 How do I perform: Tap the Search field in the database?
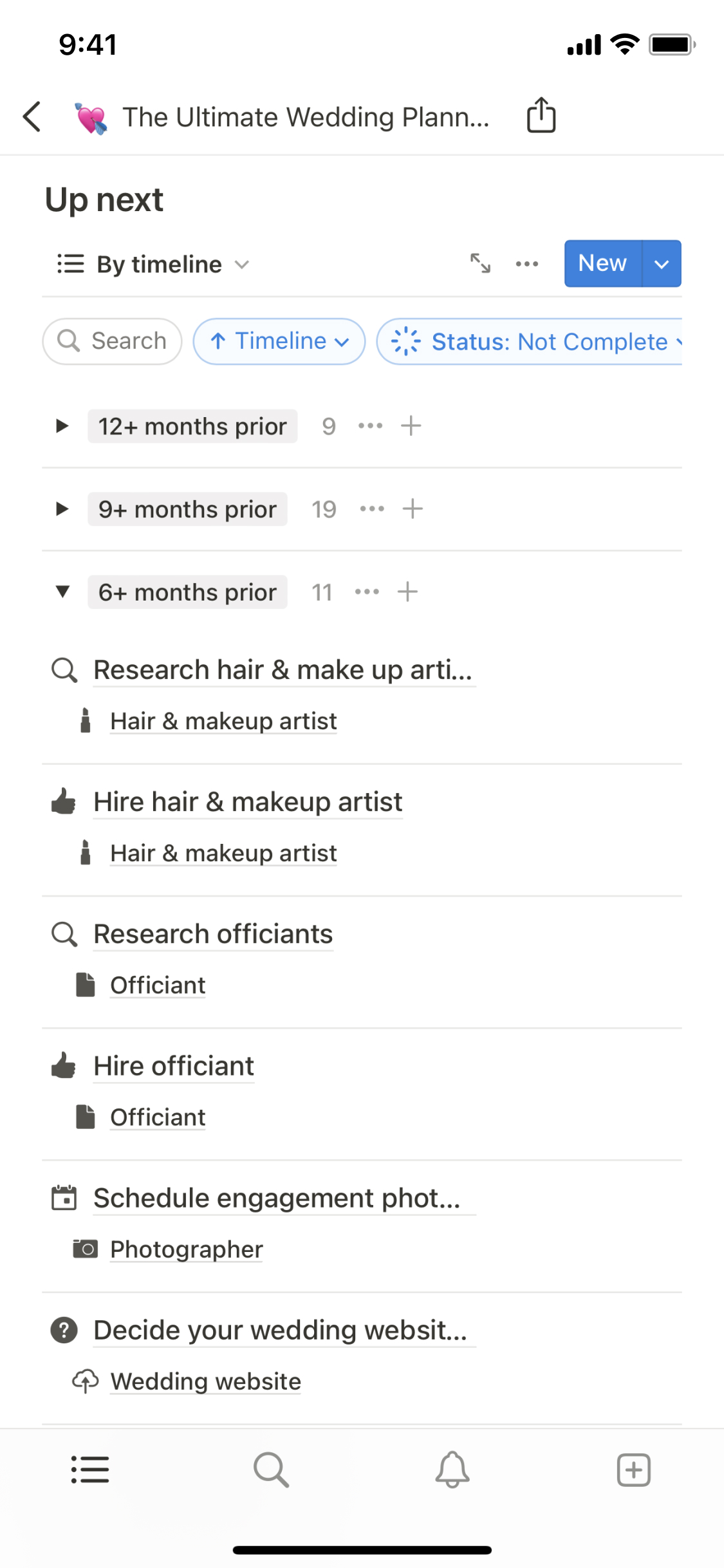tap(113, 341)
